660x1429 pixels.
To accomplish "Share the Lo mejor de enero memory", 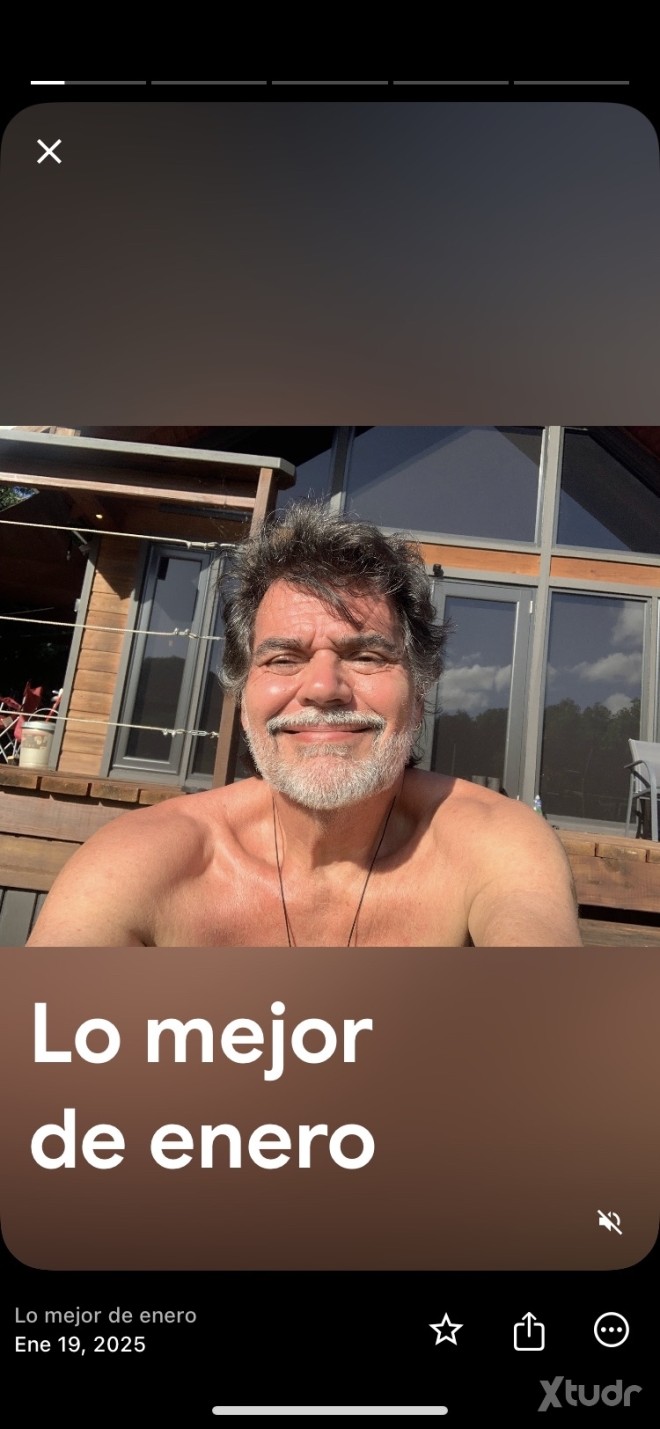I will pos(529,1330).
